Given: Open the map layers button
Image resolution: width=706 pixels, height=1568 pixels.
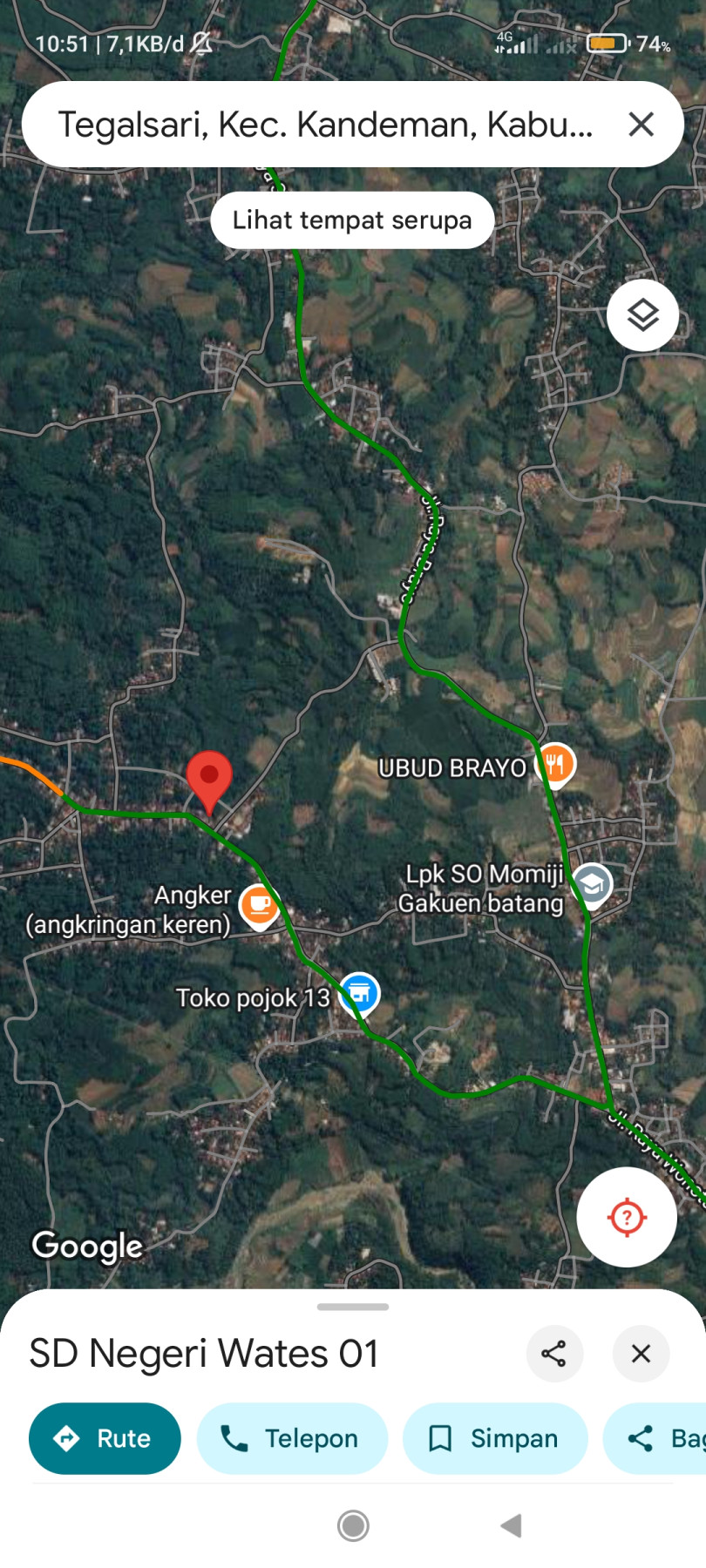Looking at the screenshot, I should coord(643,315).
